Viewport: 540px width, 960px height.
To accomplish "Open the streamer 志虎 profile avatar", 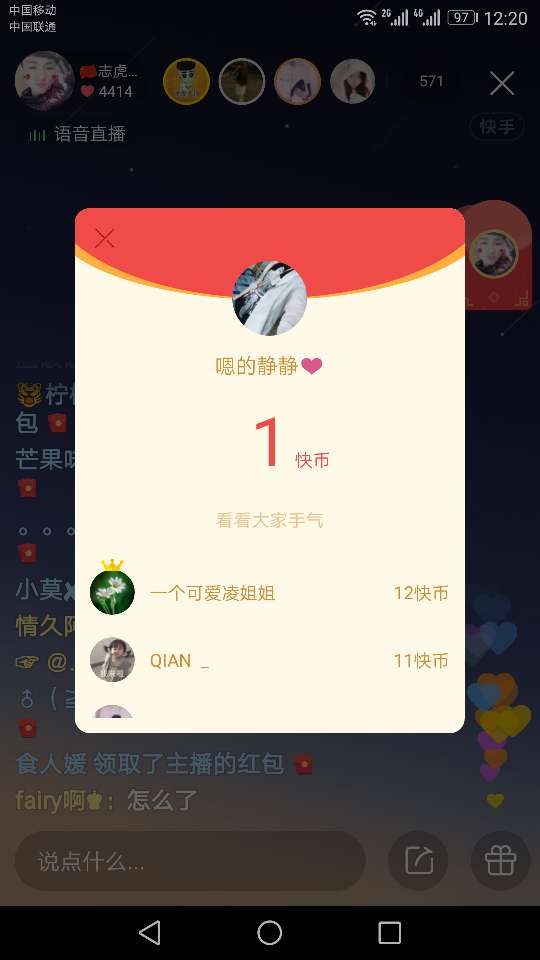I will 45,81.
